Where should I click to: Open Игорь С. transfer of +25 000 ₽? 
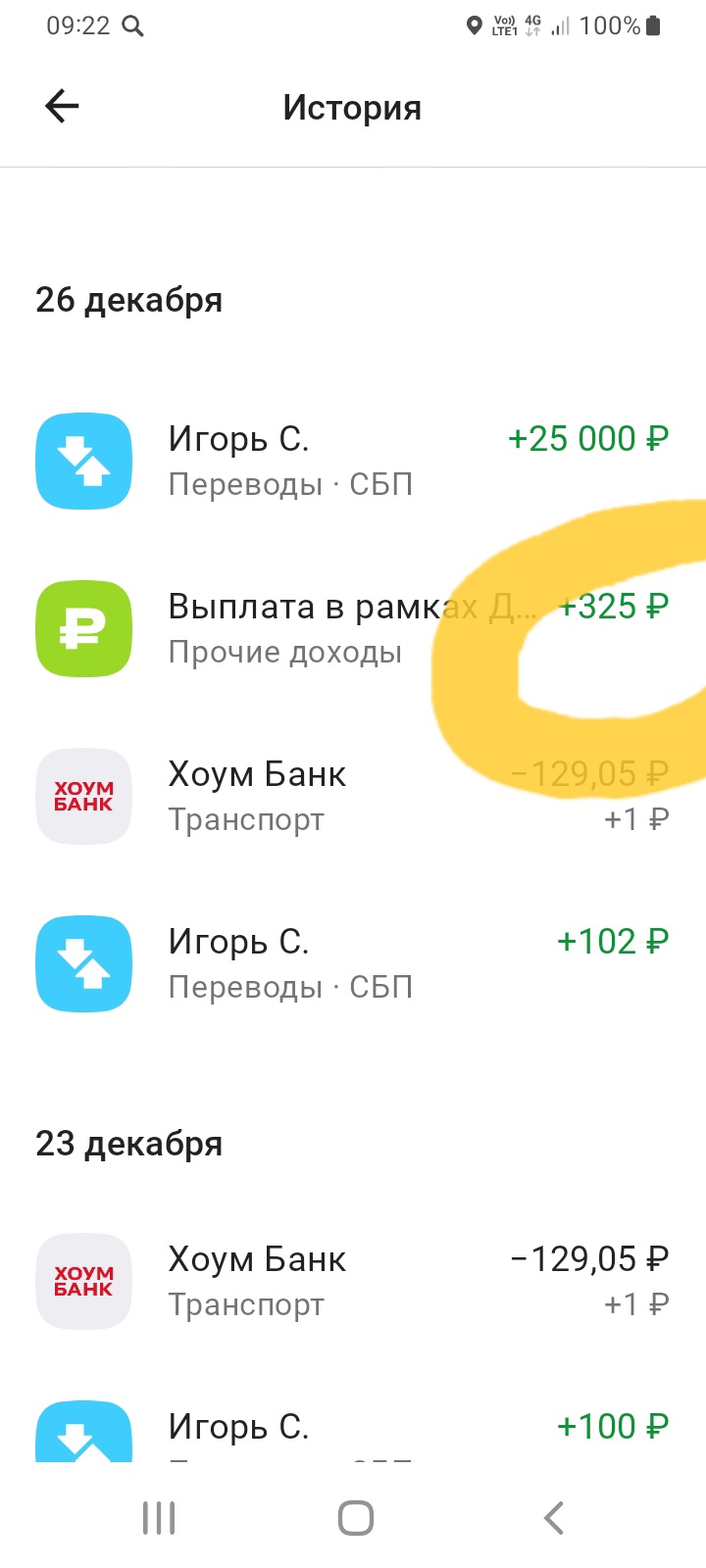tap(351, 461)
